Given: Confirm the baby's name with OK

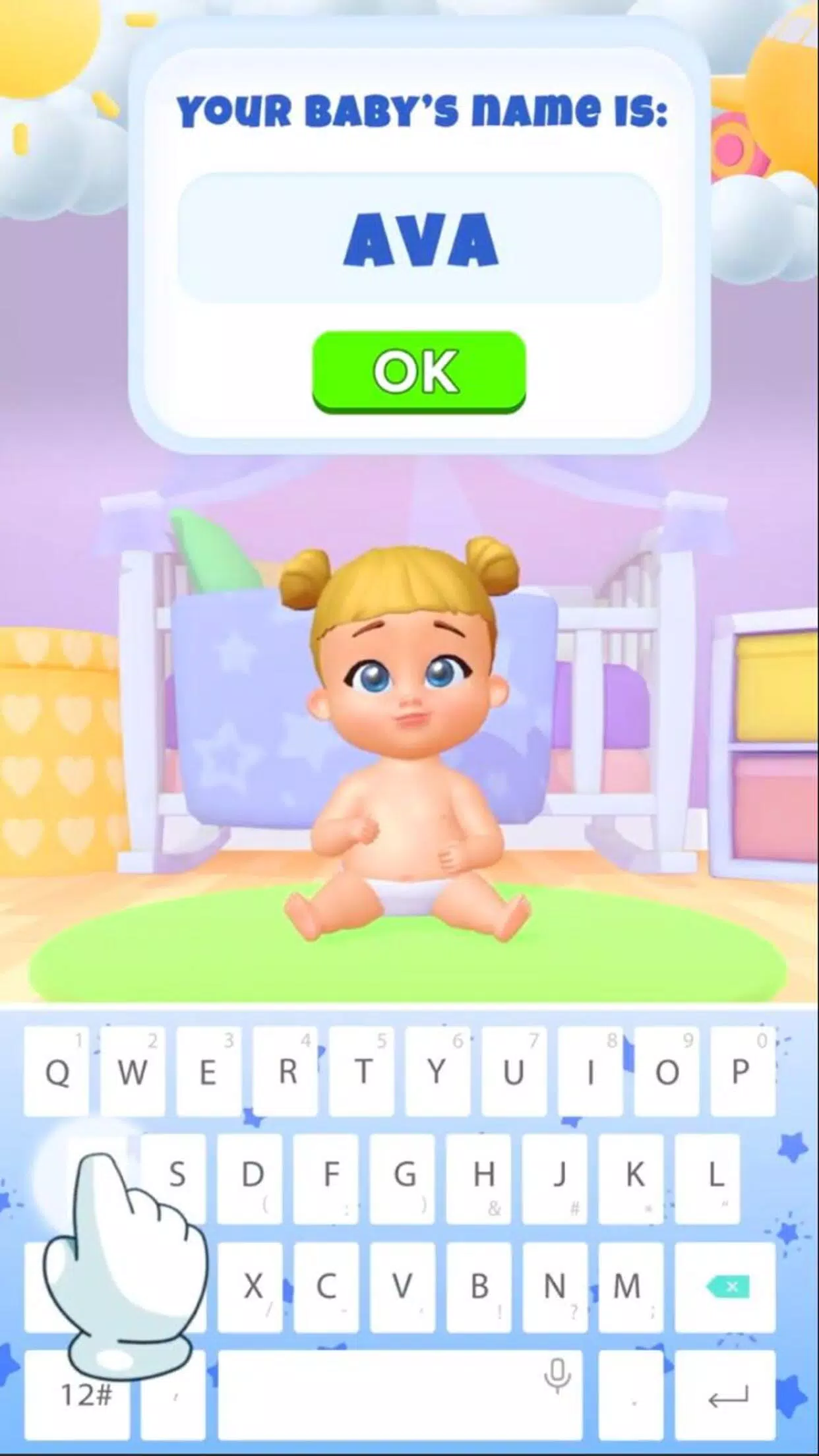Looking at the screenshot, I should (419, 372).
